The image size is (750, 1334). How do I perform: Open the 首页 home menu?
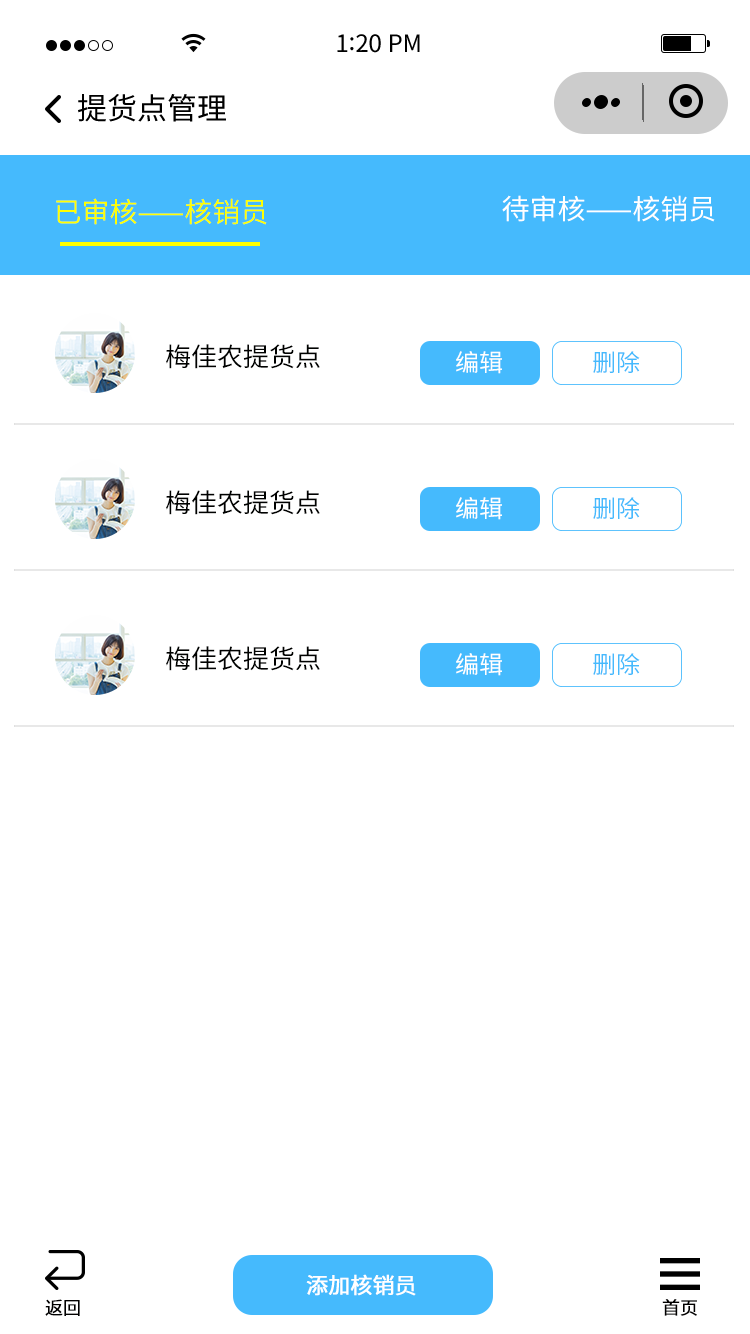(x=680, y=1285)
